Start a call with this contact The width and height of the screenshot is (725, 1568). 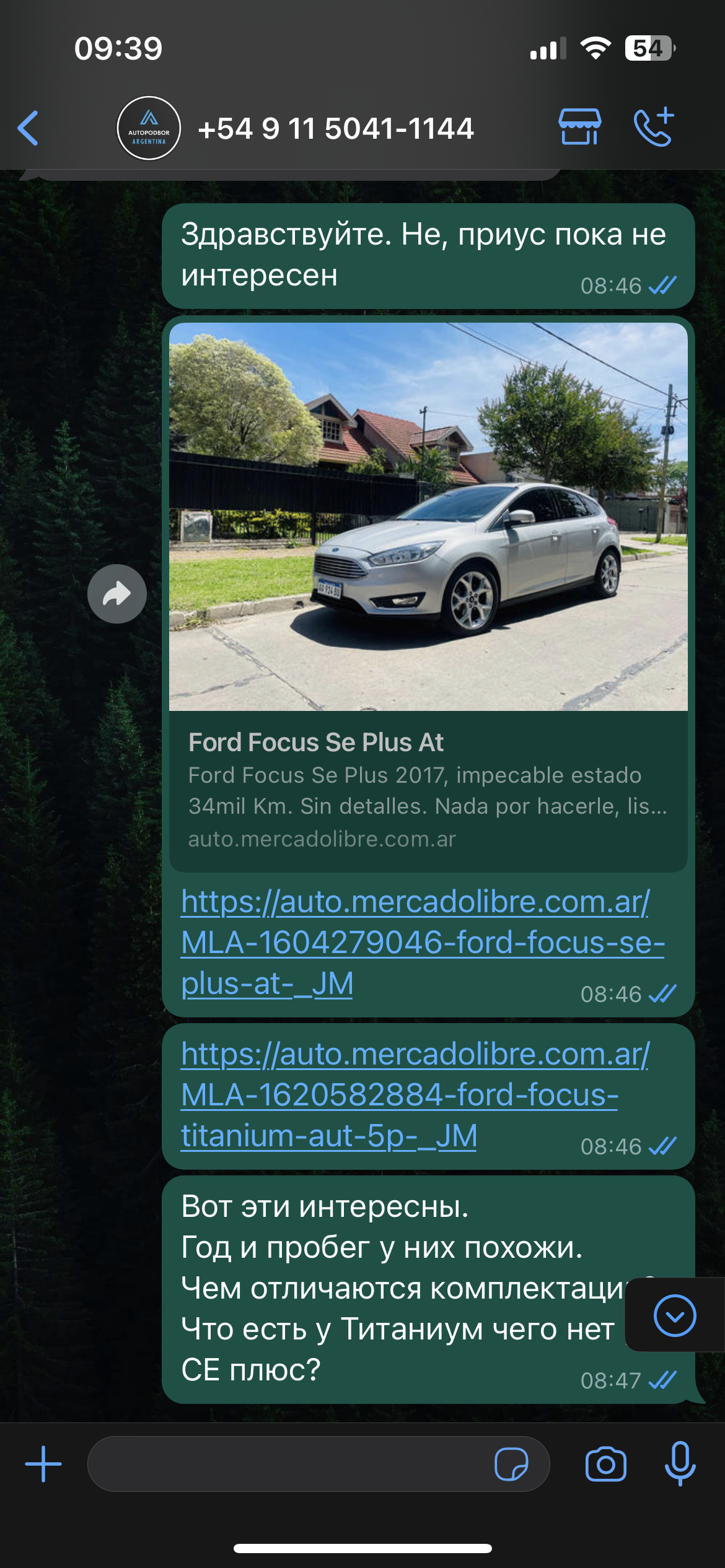654,127
